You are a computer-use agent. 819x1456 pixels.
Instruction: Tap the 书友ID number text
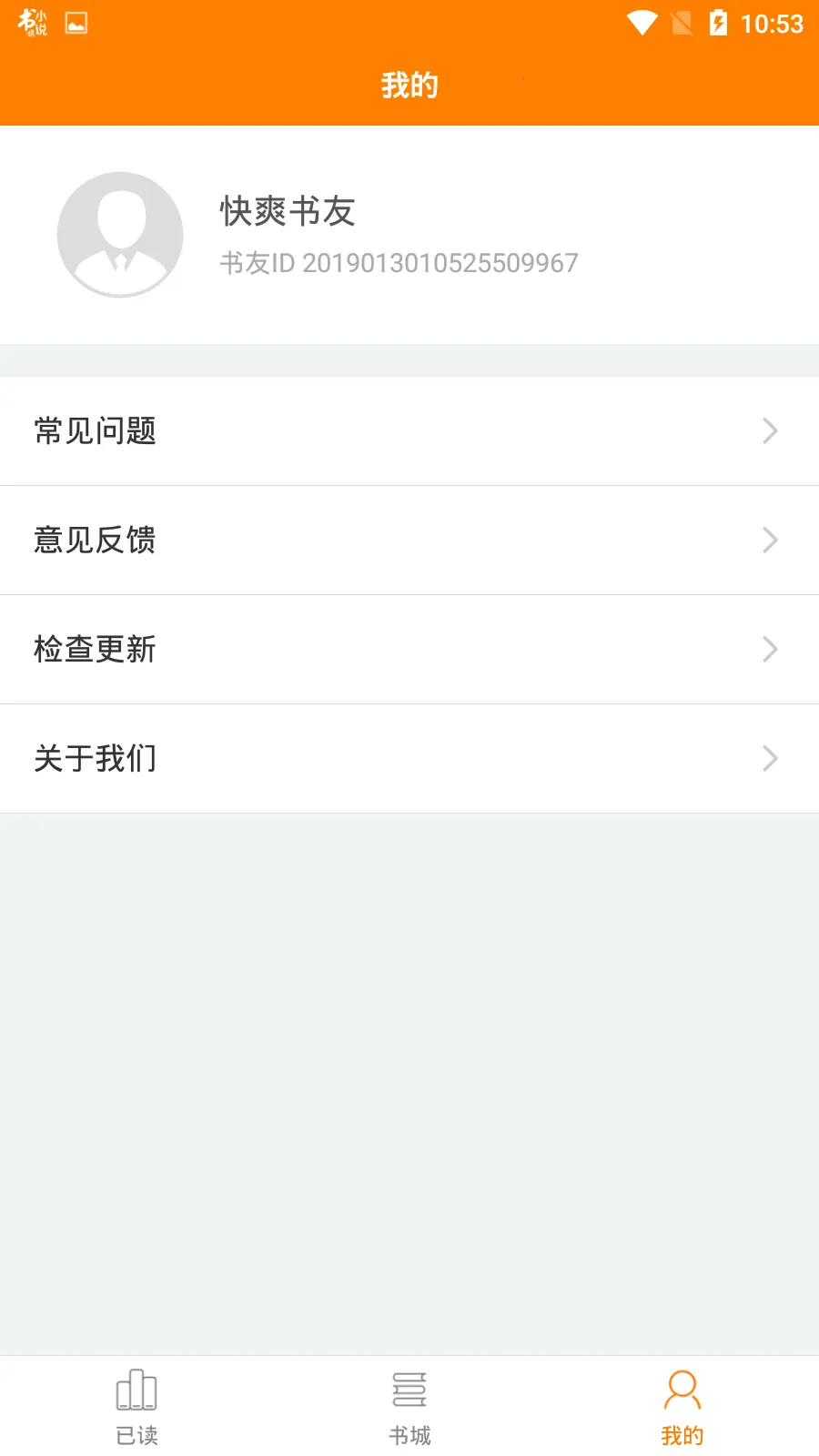pyautogui.click(x=397, y=262)
